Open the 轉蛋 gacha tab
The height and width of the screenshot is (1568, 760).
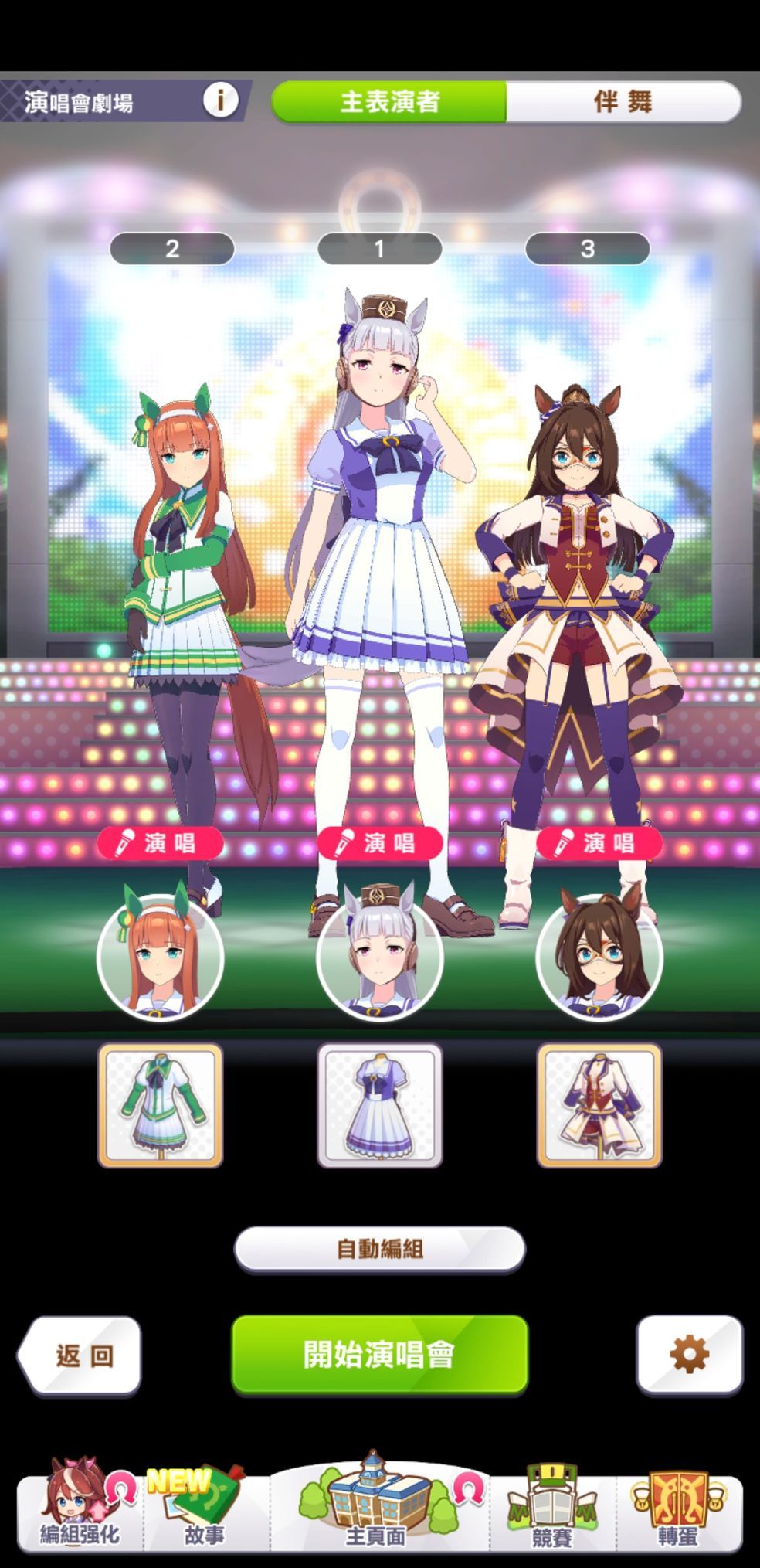tap(678, 1507)
